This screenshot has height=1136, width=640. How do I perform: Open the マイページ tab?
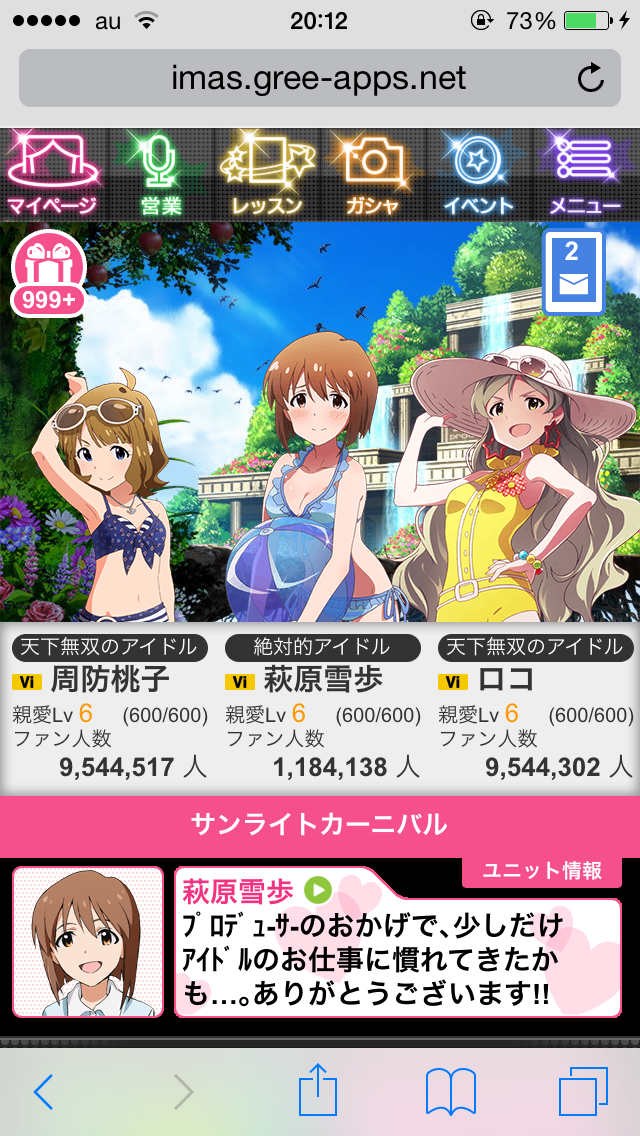click(x=53, y=175)
